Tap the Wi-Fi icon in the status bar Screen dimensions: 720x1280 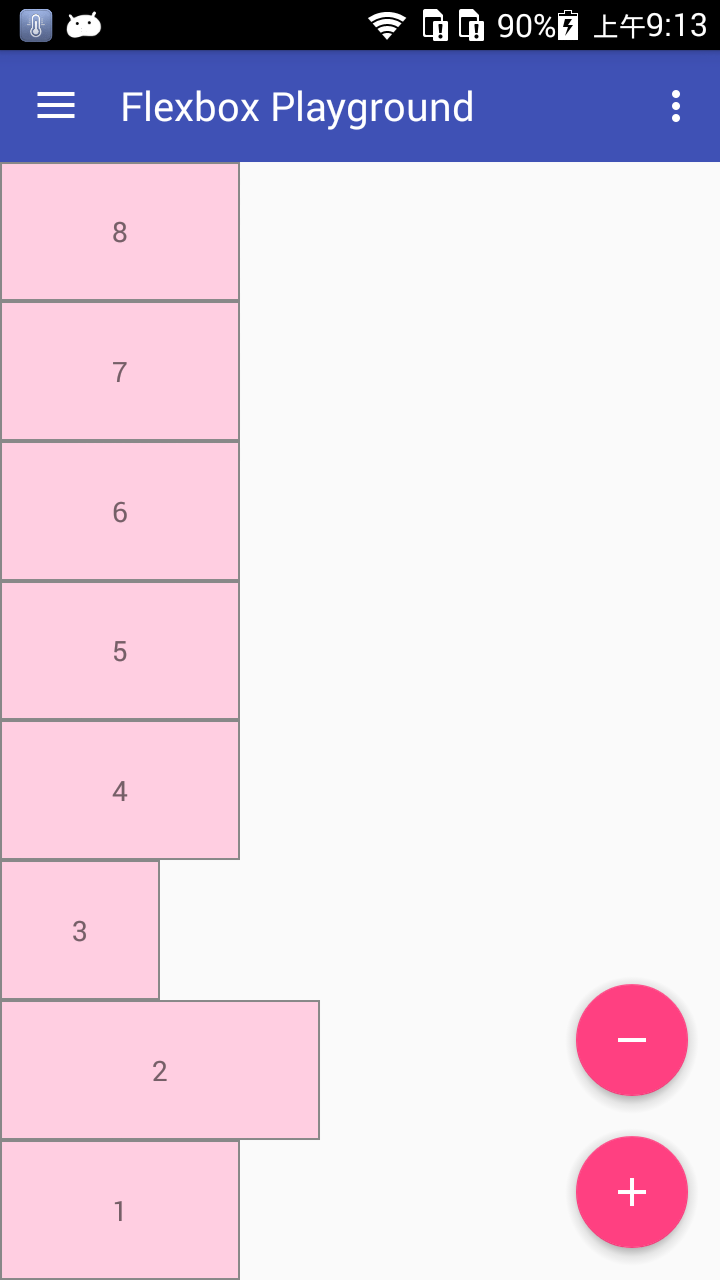click(x=388, y=25)
